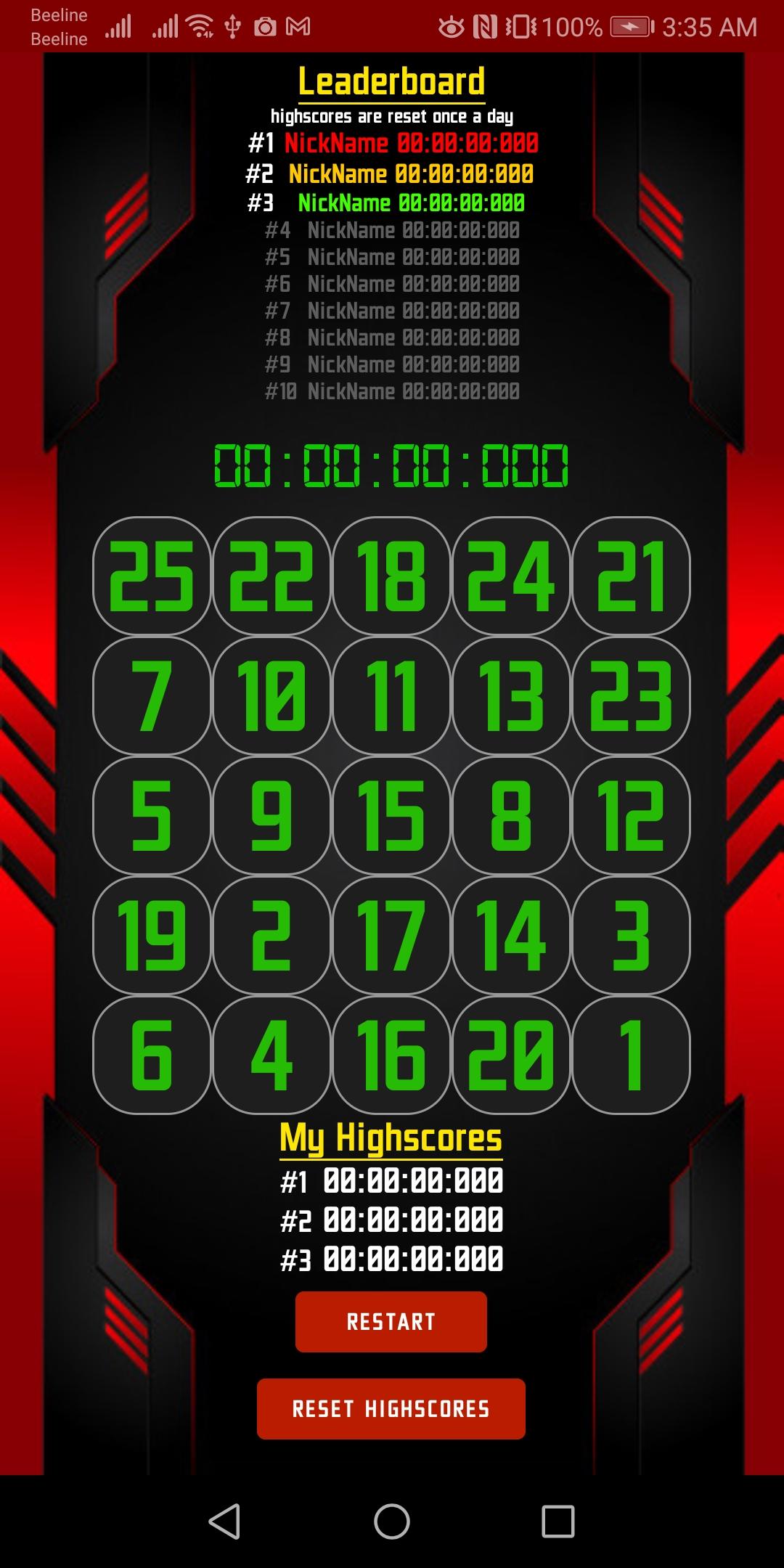Image resolution: width=784 pixels, height=1568 pixels.
Task: Tap the number 20 tile
Action: [511, 1055]
